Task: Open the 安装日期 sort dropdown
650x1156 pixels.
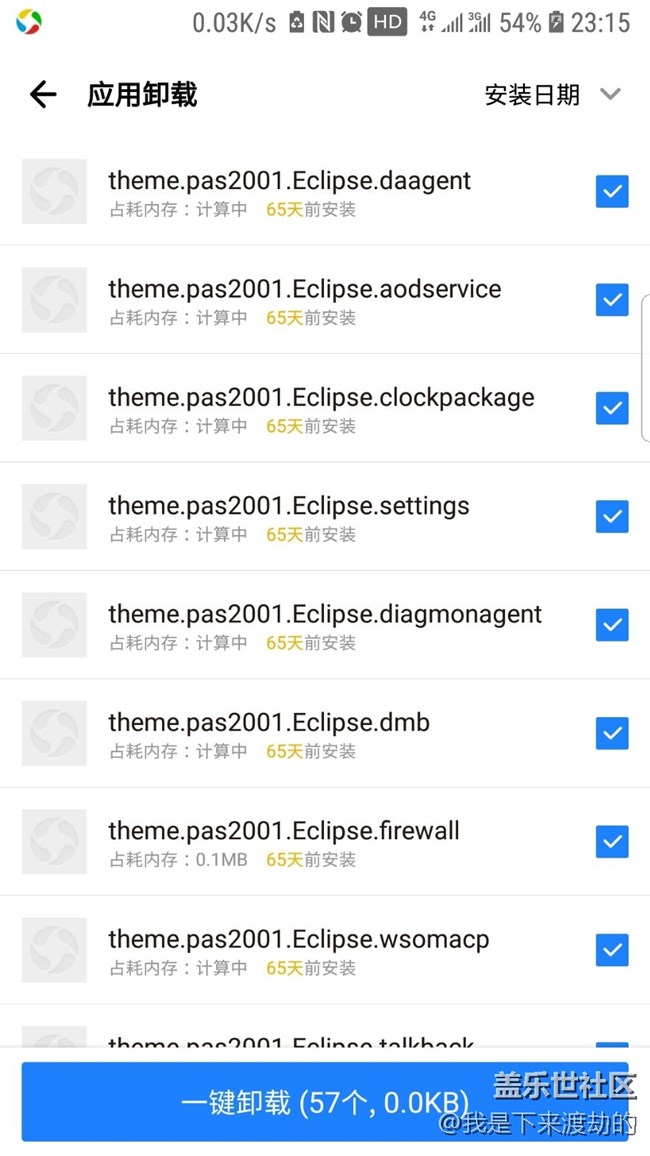Action: click(552, 95)
